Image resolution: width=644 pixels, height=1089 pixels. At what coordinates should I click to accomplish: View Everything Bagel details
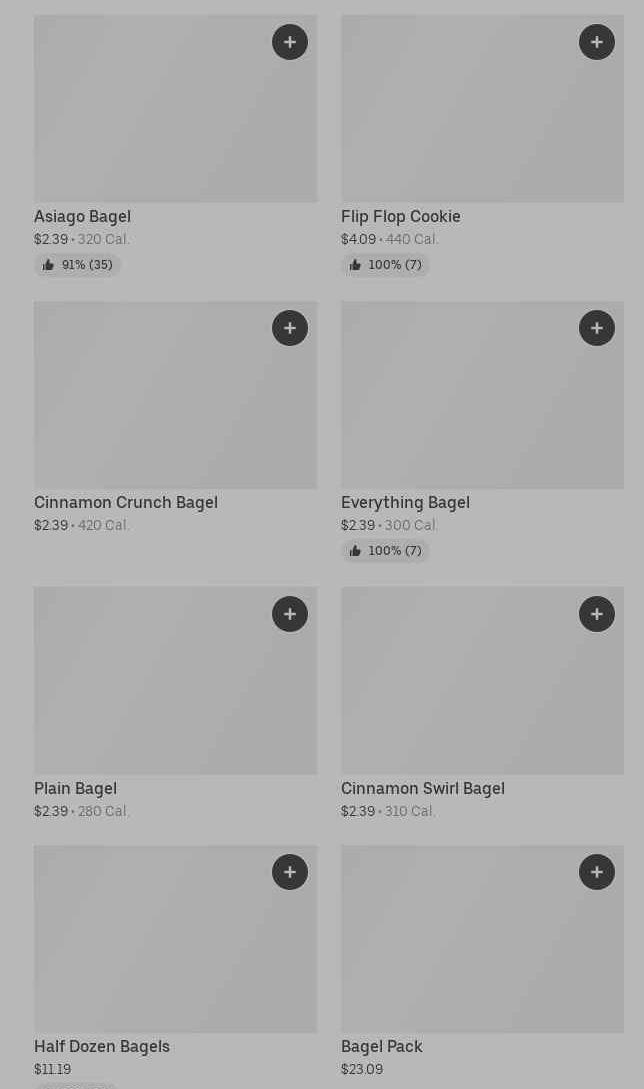[482, 431]
